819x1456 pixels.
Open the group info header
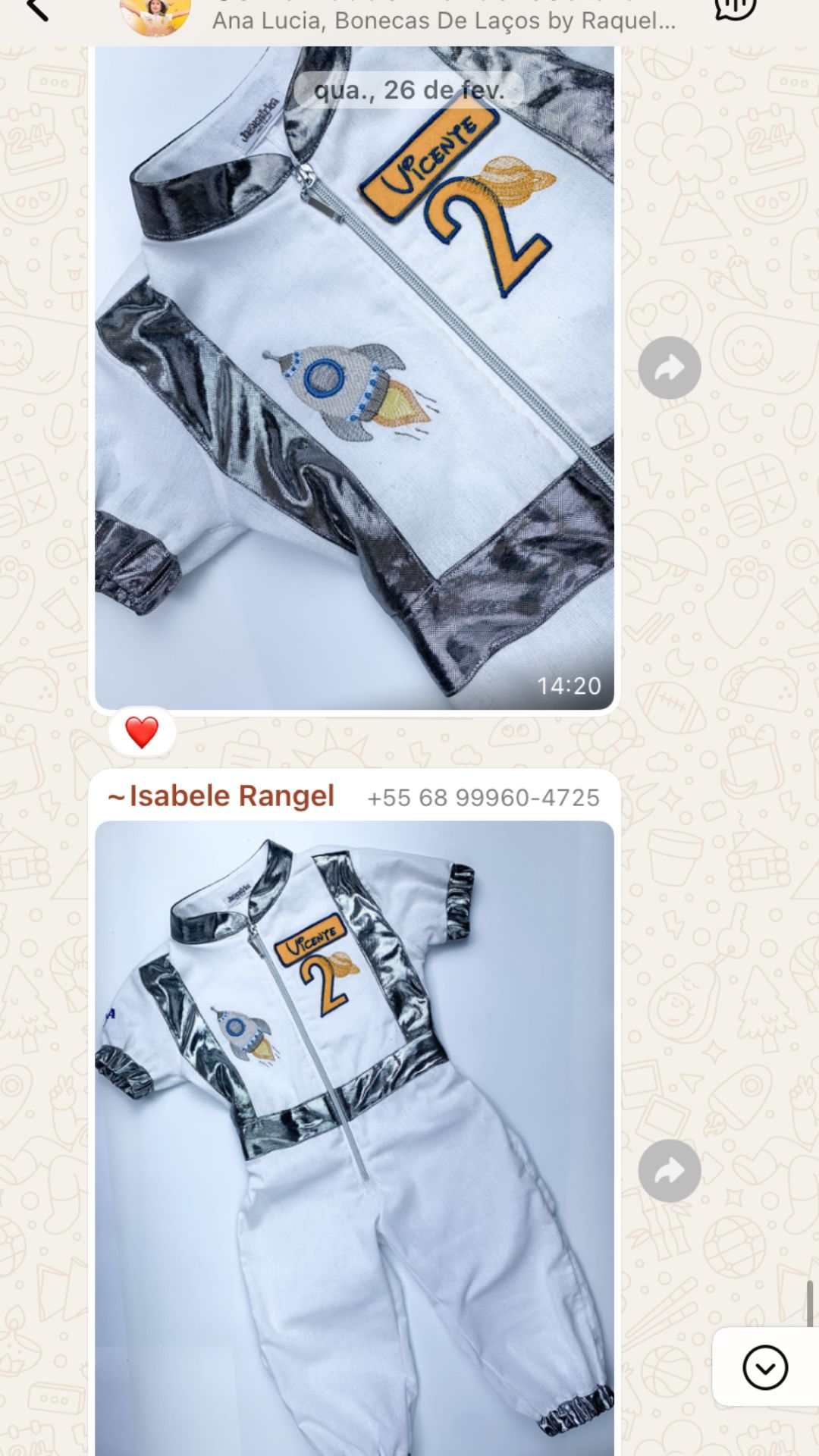point(443,18)
